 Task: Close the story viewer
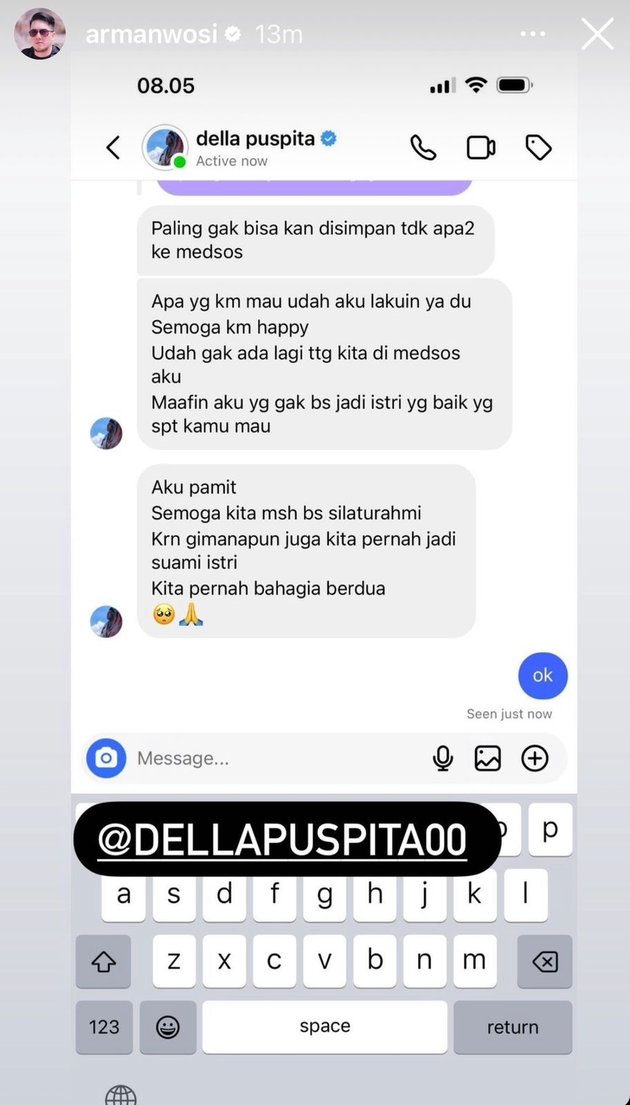click(597, 34)
